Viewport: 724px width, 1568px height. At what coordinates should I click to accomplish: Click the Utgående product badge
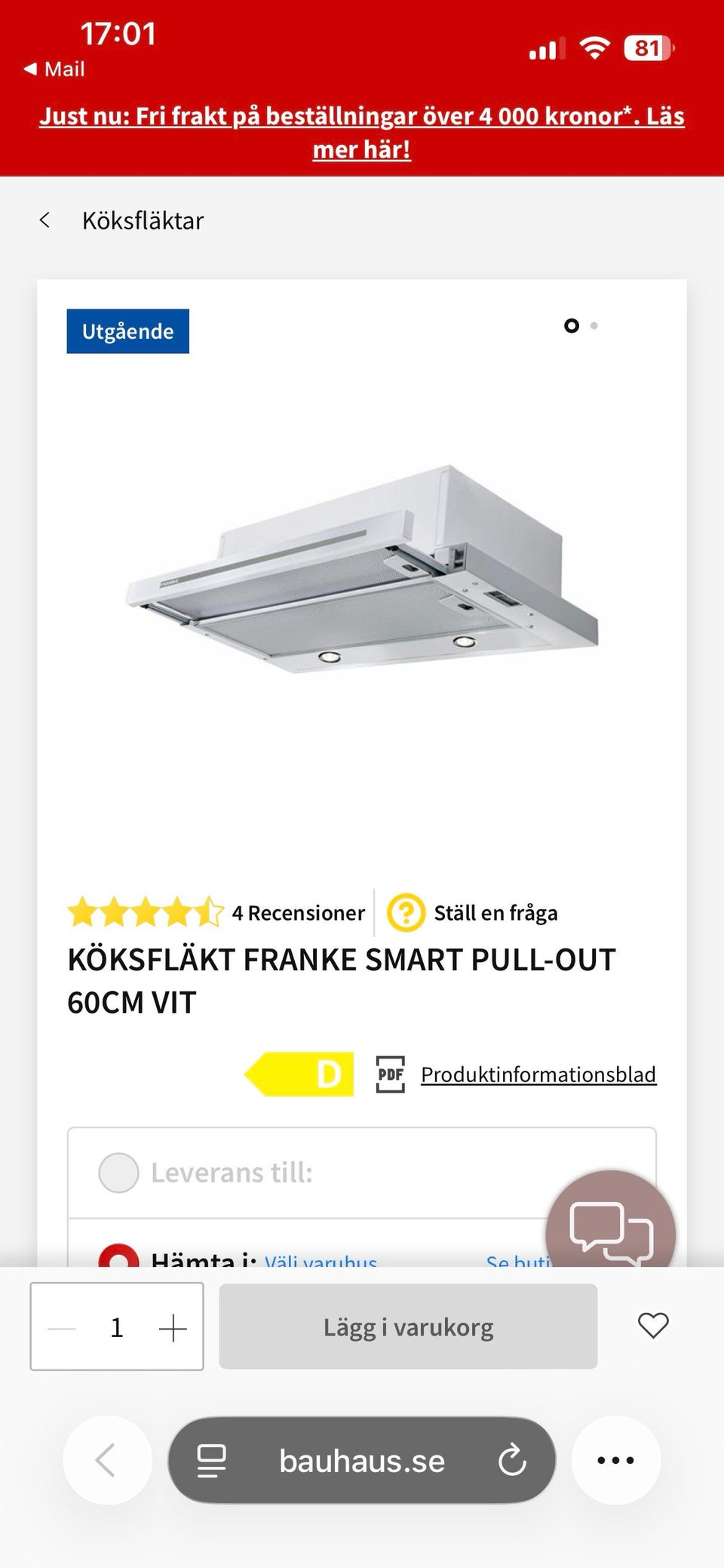pyautogui.click(x=127, y=331)
